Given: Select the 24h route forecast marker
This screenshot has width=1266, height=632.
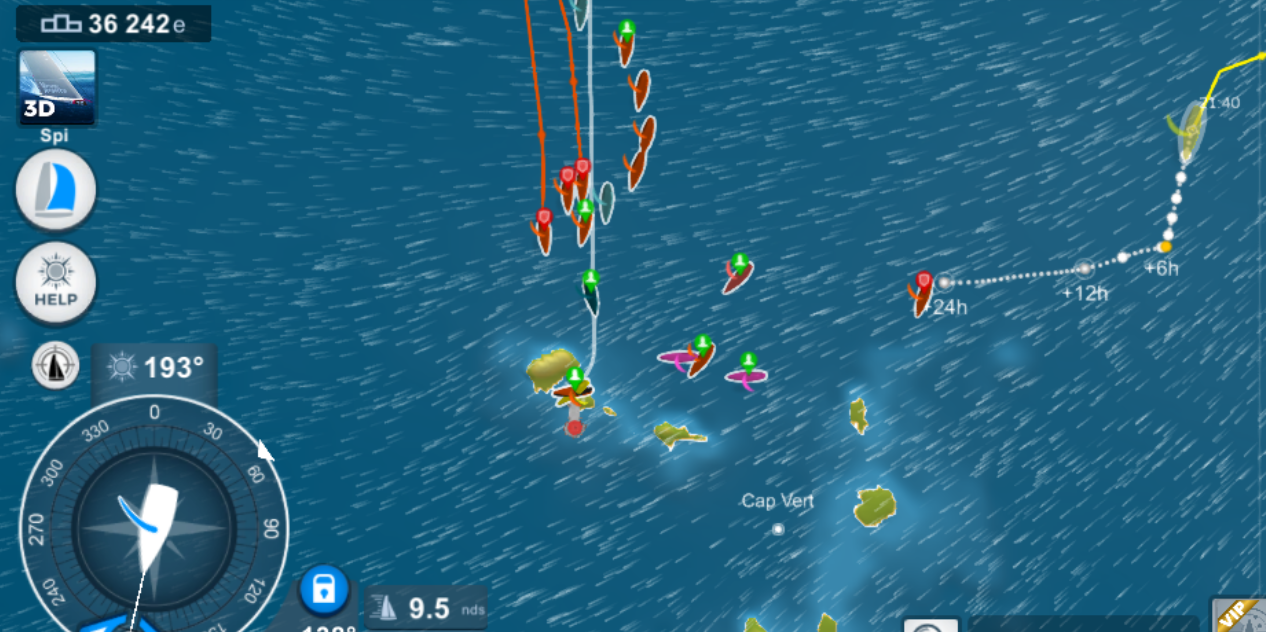Looking at the screenshot, I should click(x=943, y=283).
